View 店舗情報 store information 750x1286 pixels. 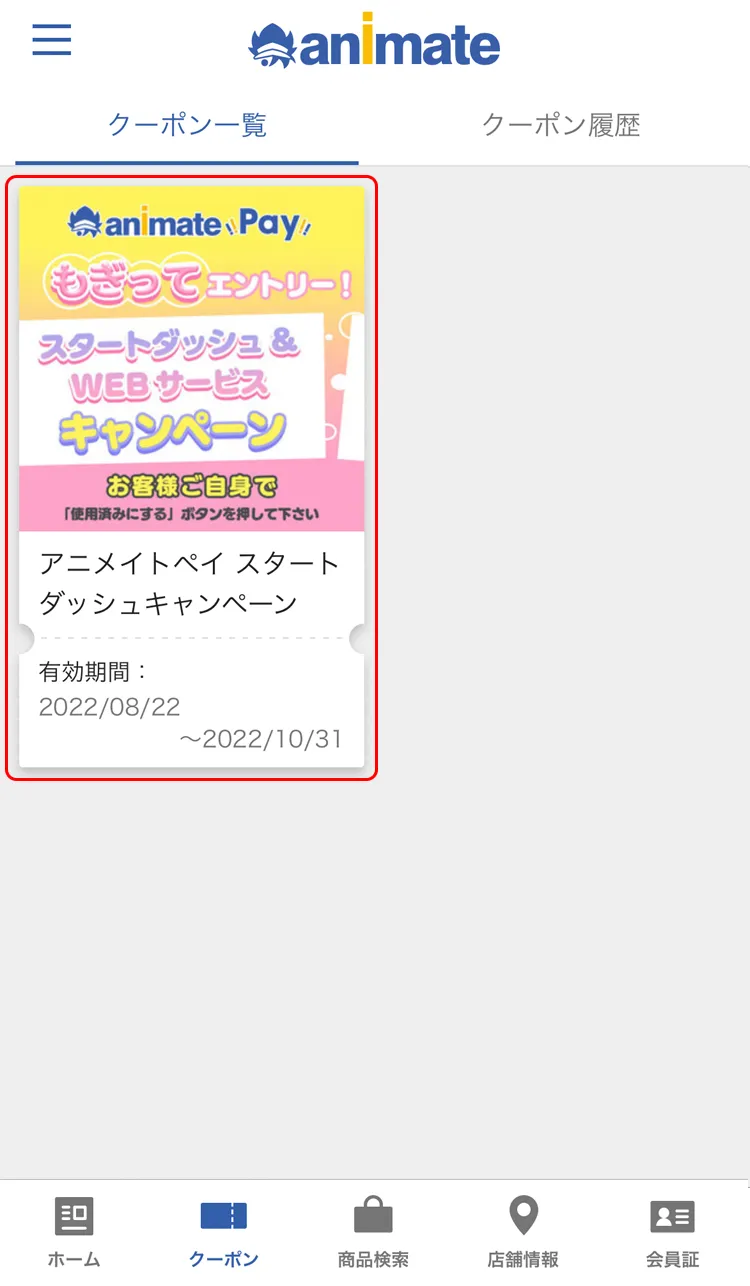523,1231
